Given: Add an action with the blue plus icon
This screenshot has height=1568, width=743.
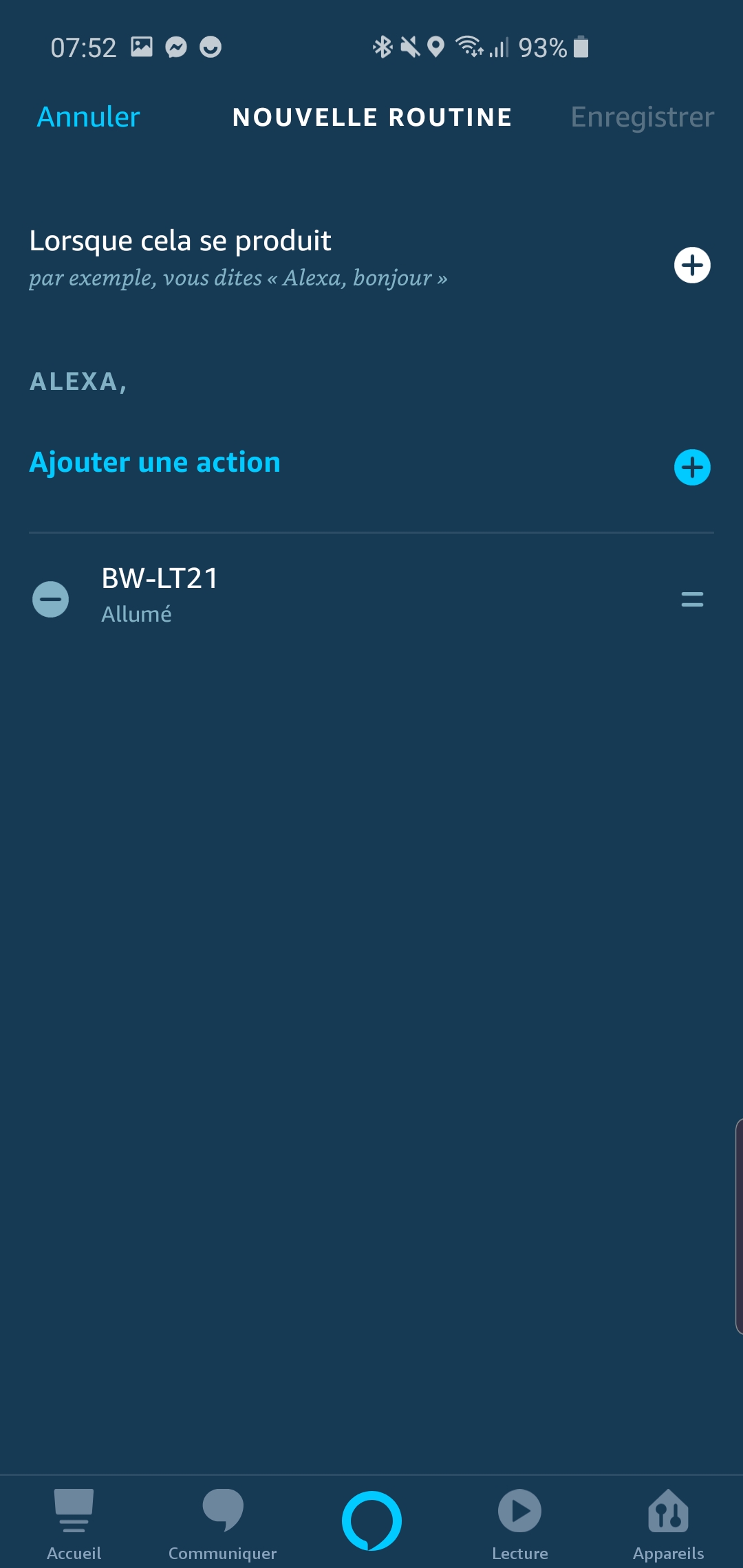Looking at the screenshot, I should [691, 468].
